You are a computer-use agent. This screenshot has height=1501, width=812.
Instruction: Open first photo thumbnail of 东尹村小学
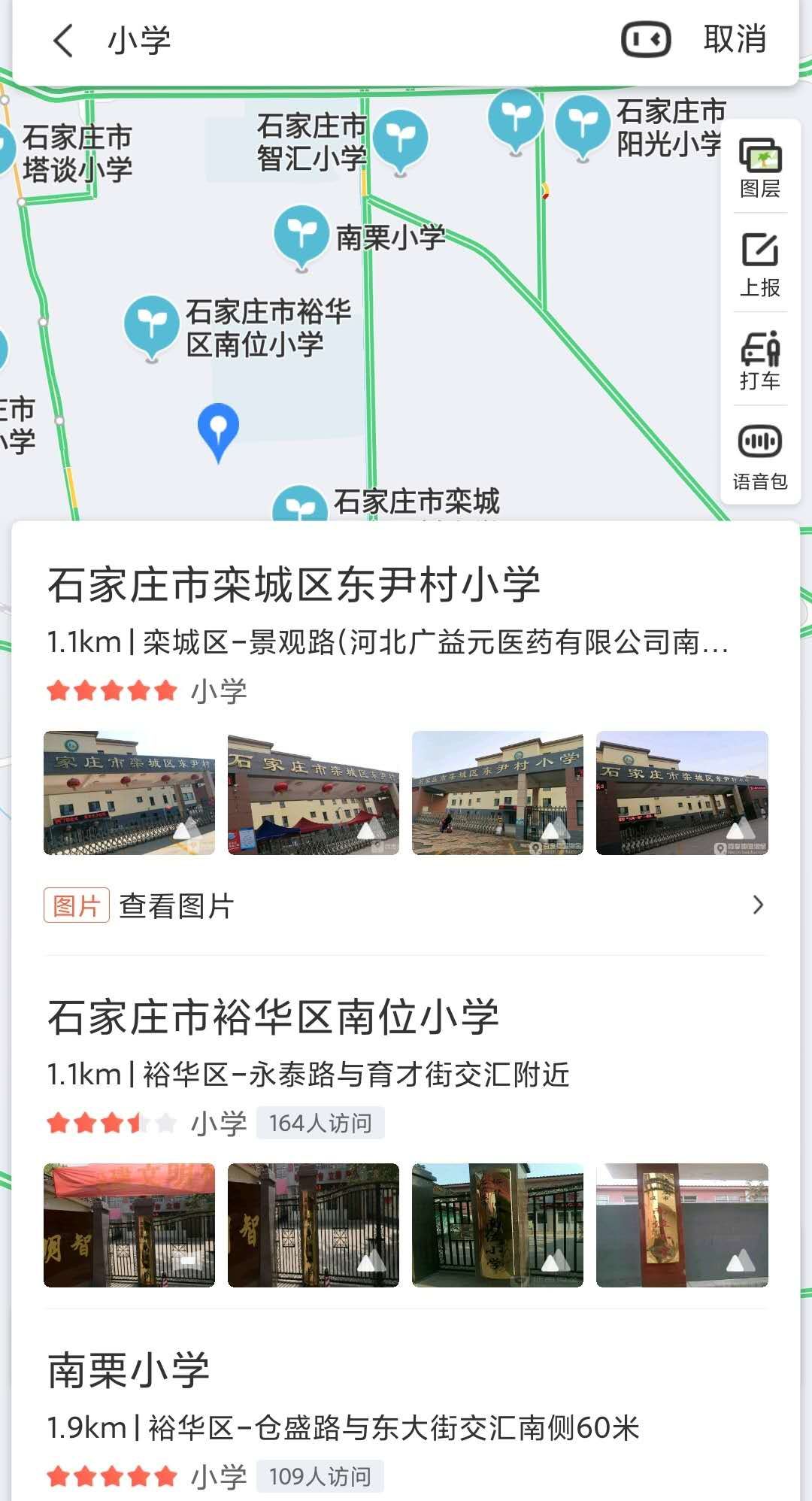pos(128,793)
